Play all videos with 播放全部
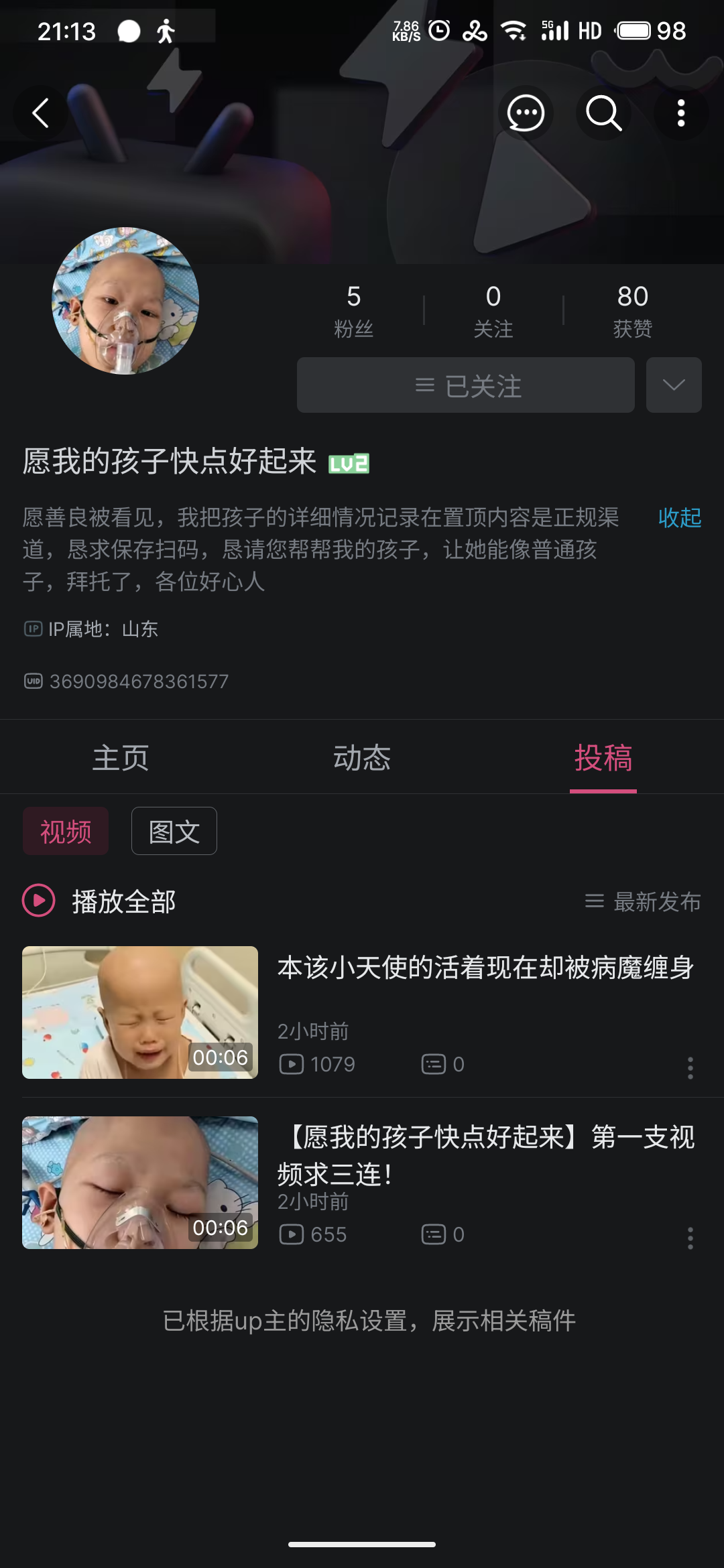724x1568 pixels. pos(101,901)
